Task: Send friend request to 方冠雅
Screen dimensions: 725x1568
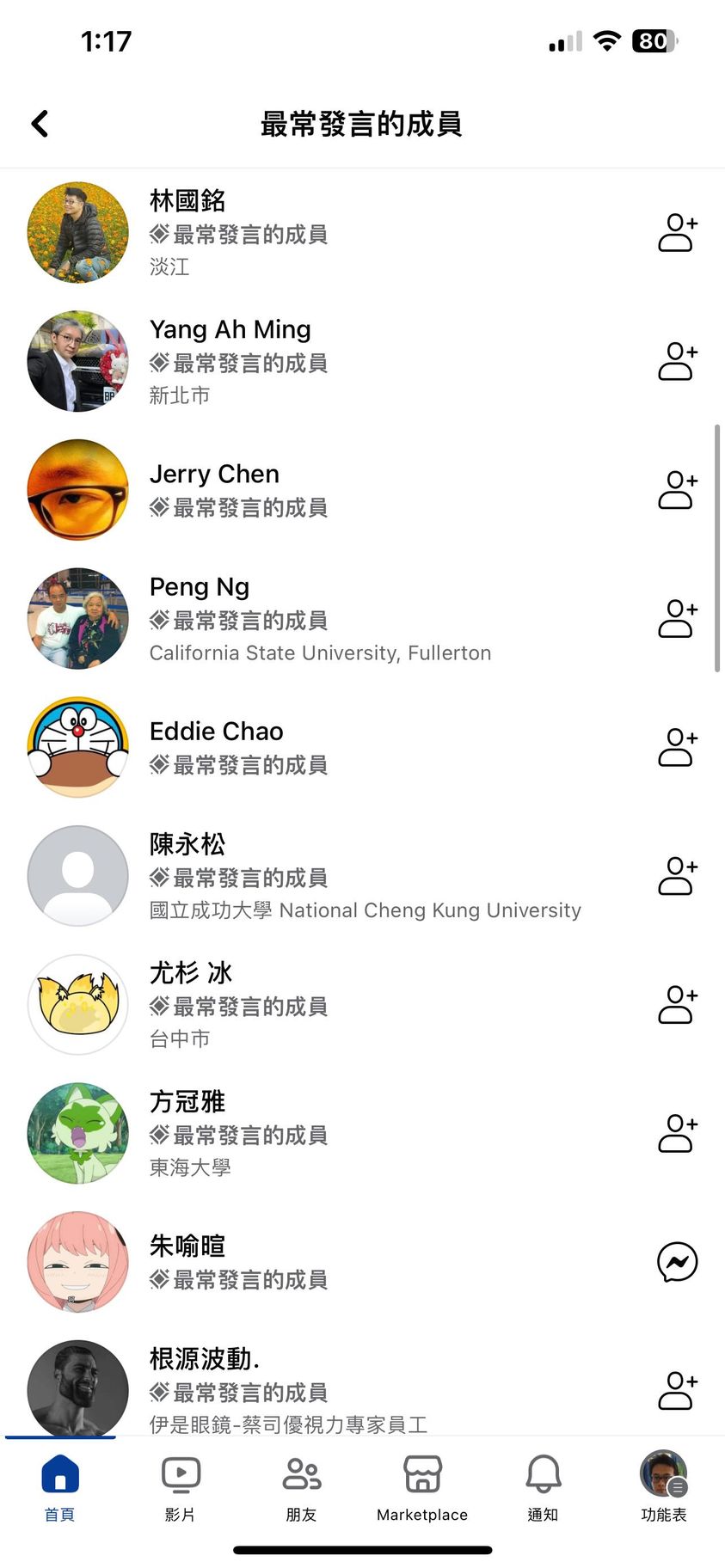Action: (x=677, y=1134)
